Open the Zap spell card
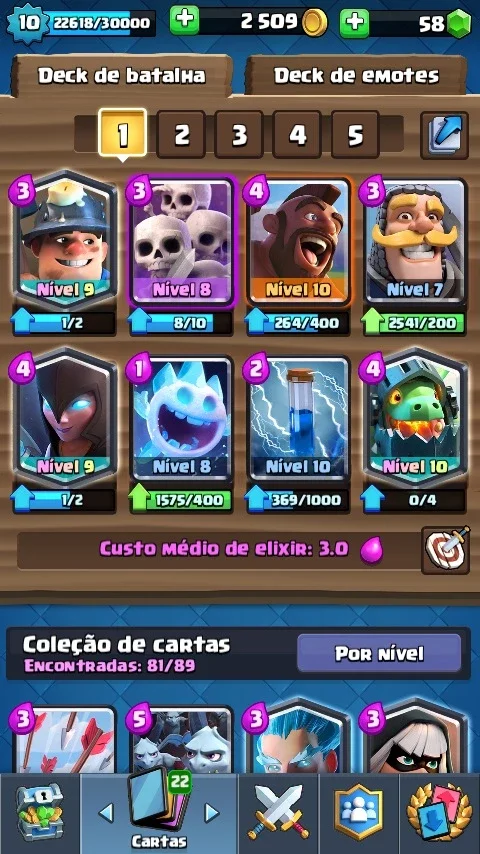The height and width of the screenshot is (854, 480). pyautogui.click(x=299, y=419)
